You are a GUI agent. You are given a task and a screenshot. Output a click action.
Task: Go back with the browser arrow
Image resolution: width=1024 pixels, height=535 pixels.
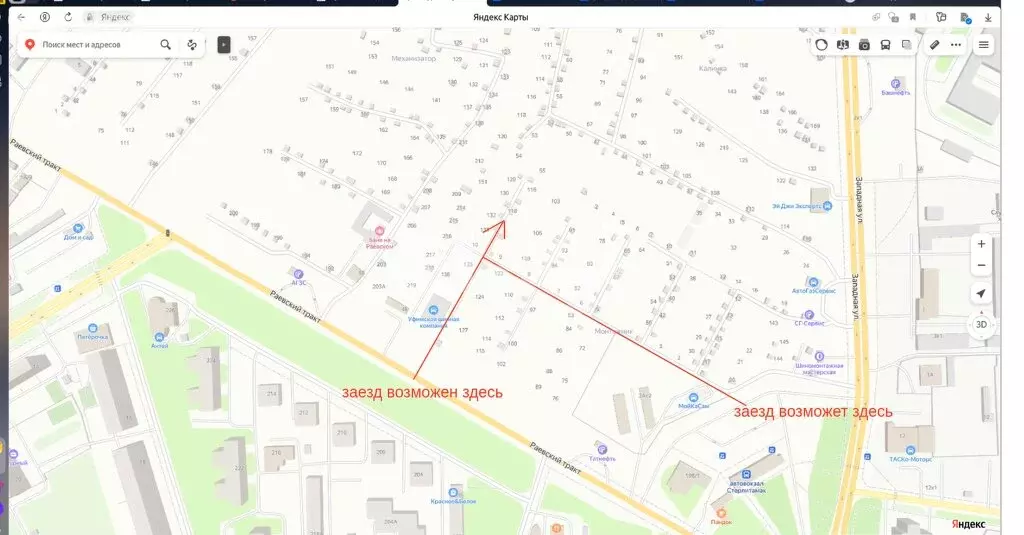pos(21,17)
